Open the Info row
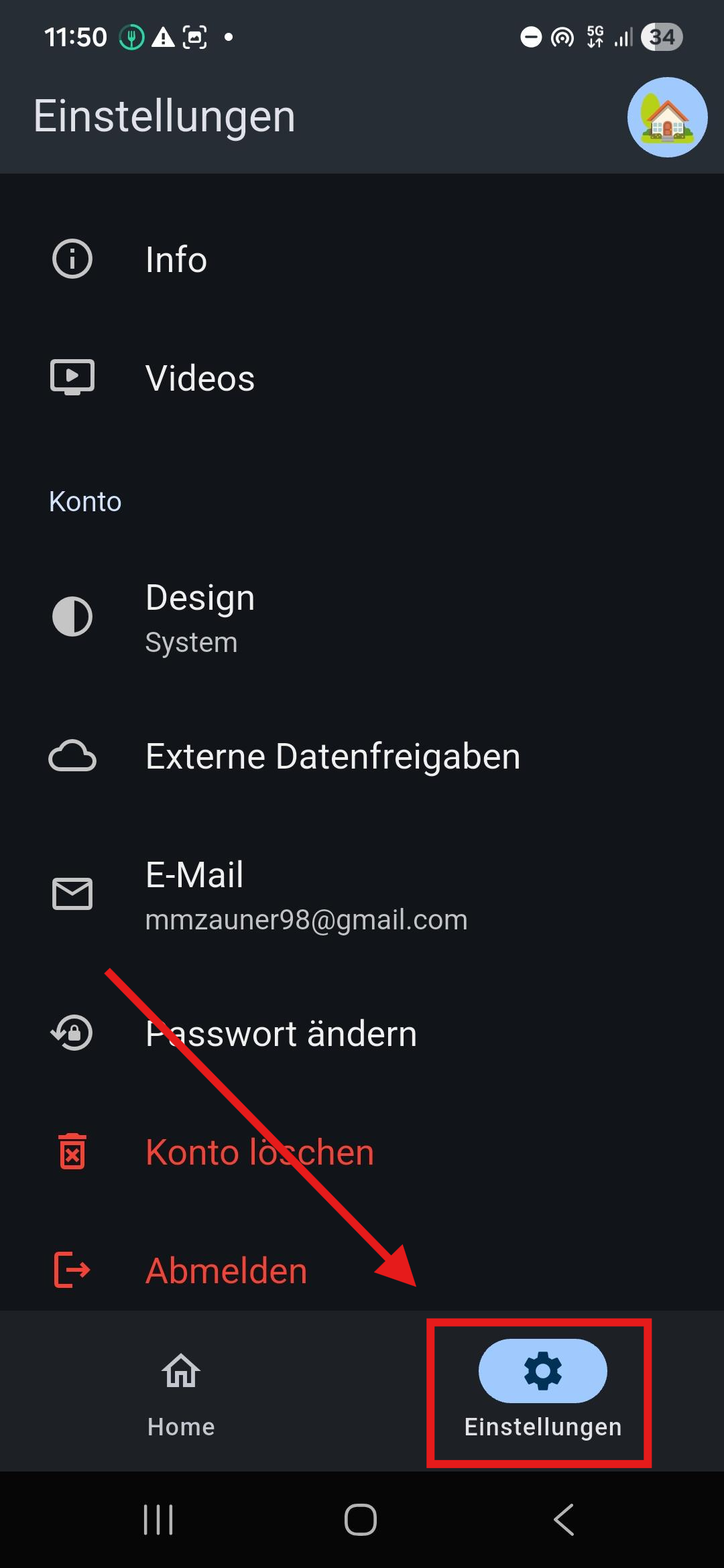The width and height of the screenshot is (724, 1568). [362, 259]
